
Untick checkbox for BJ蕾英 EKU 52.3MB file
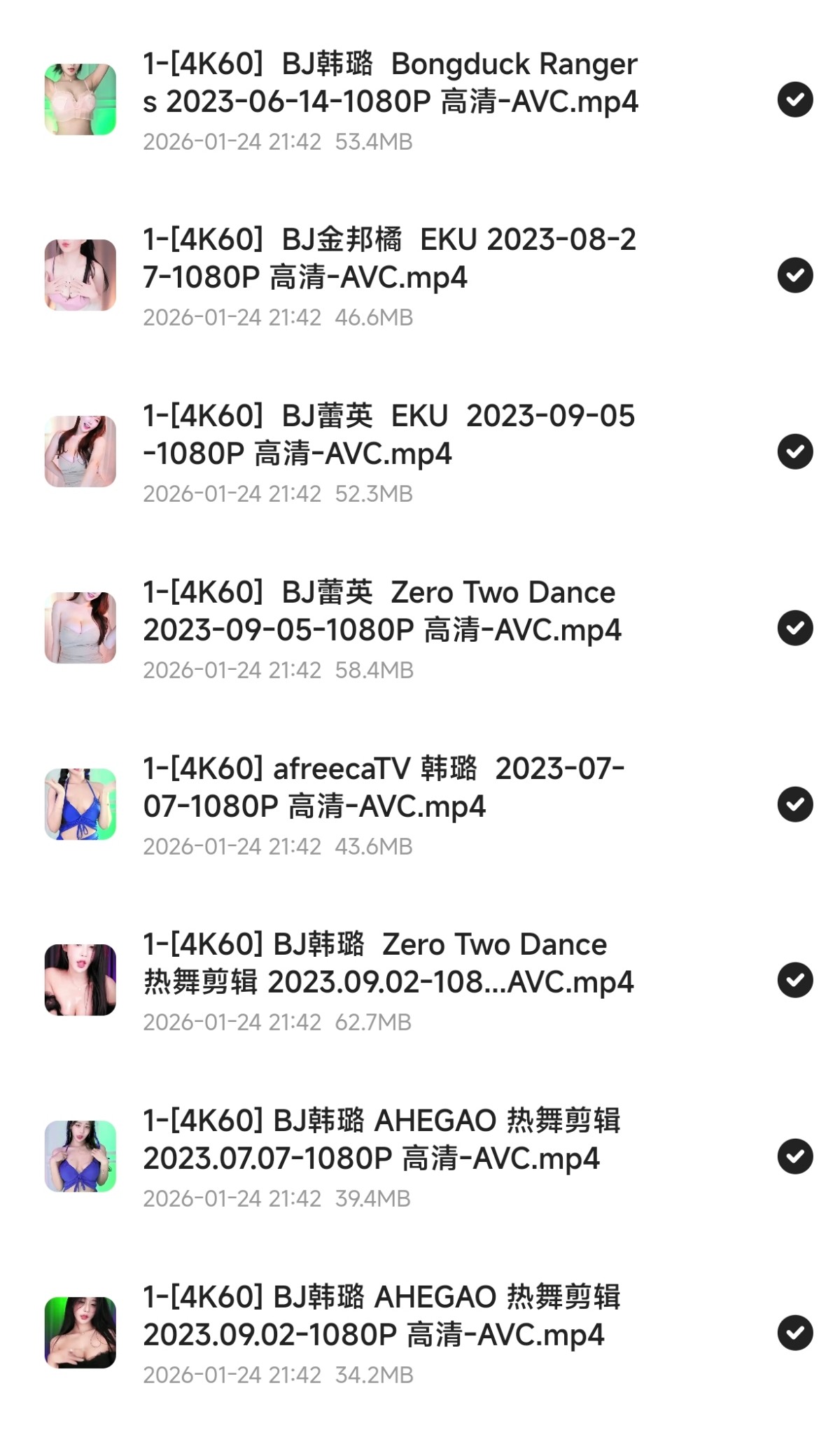point(795,451)
